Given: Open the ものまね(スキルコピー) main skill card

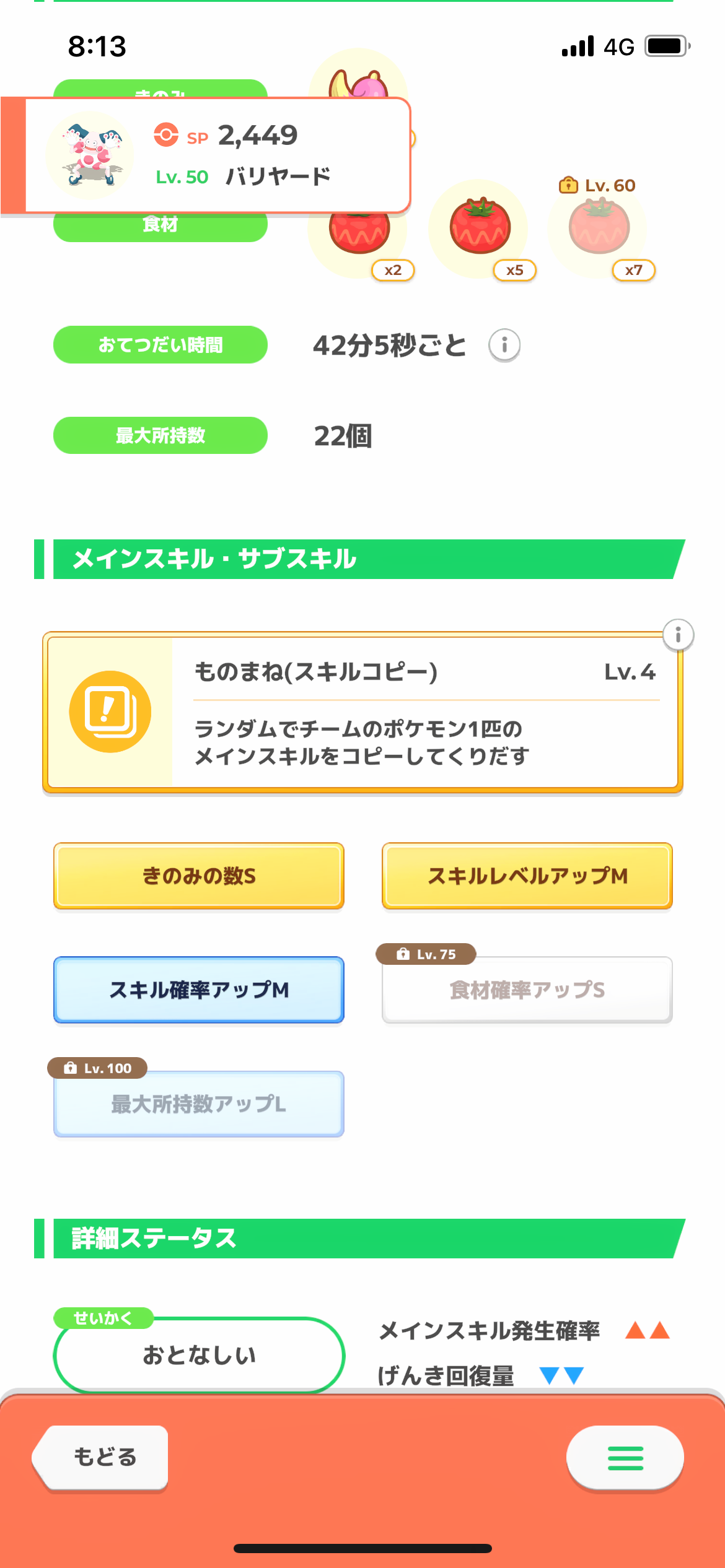Looking at the screenshot, I should 362,712.
